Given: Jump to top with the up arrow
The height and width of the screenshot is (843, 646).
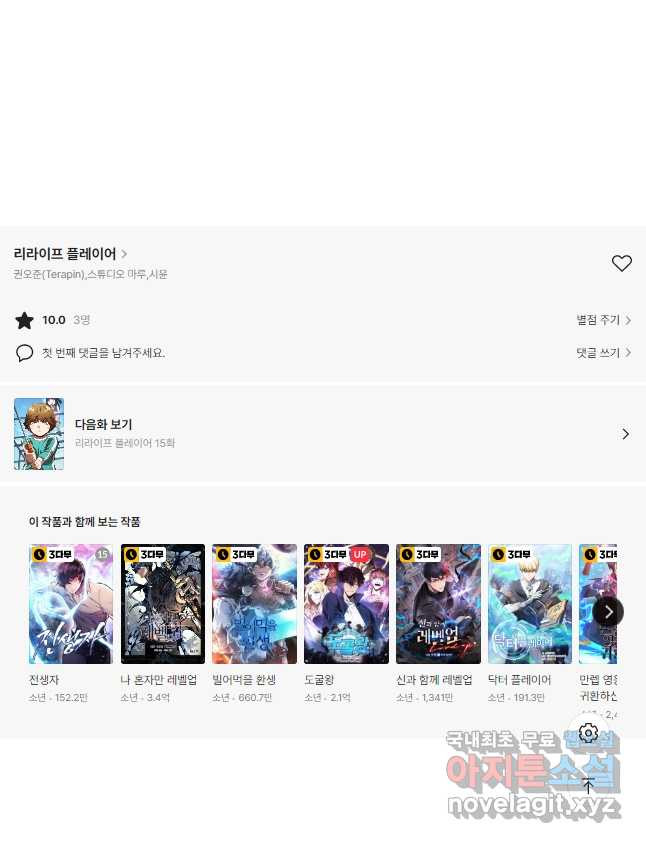Looking at the screenshot, I should pyautogui.click(x=588, y=786).
